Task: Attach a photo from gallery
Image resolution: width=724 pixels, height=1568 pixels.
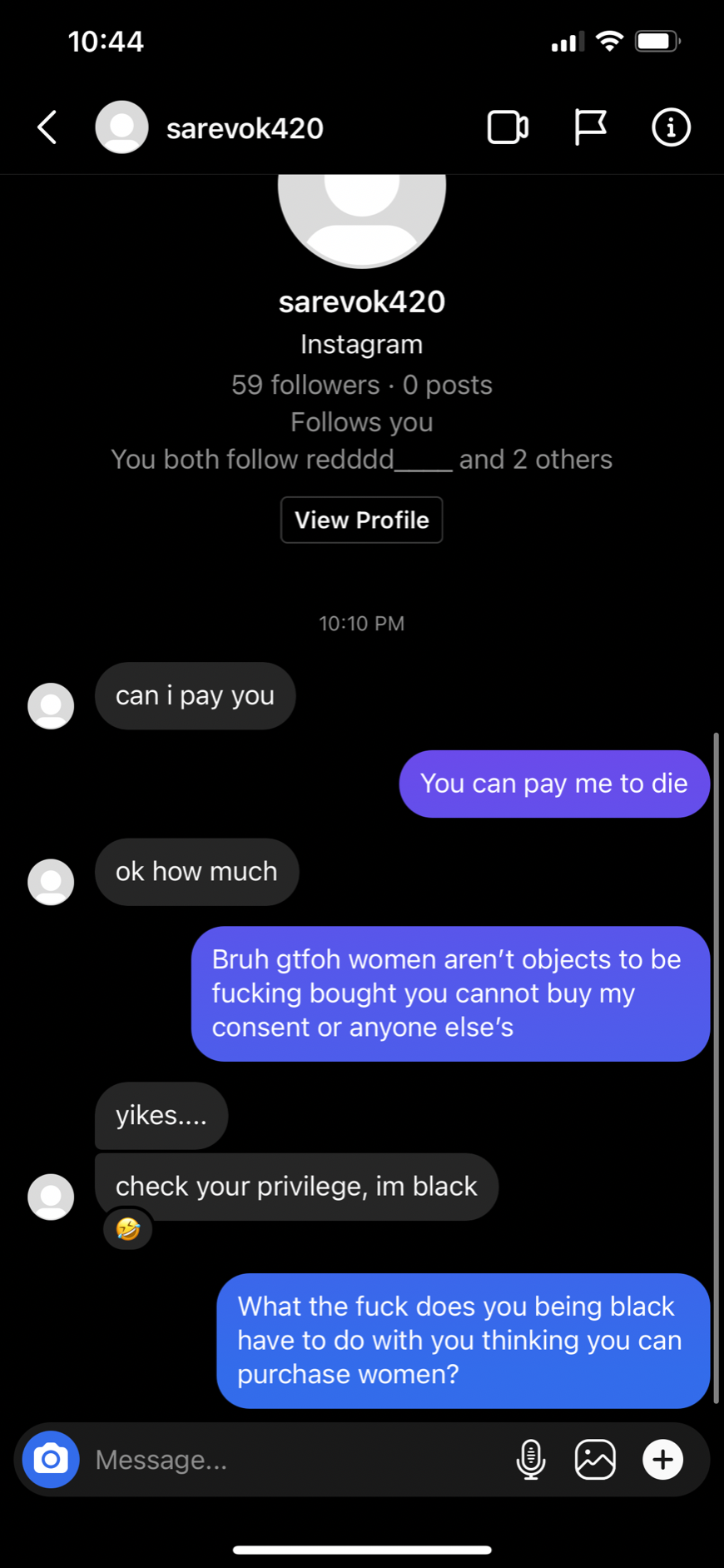Action: tap(595, 1459)
